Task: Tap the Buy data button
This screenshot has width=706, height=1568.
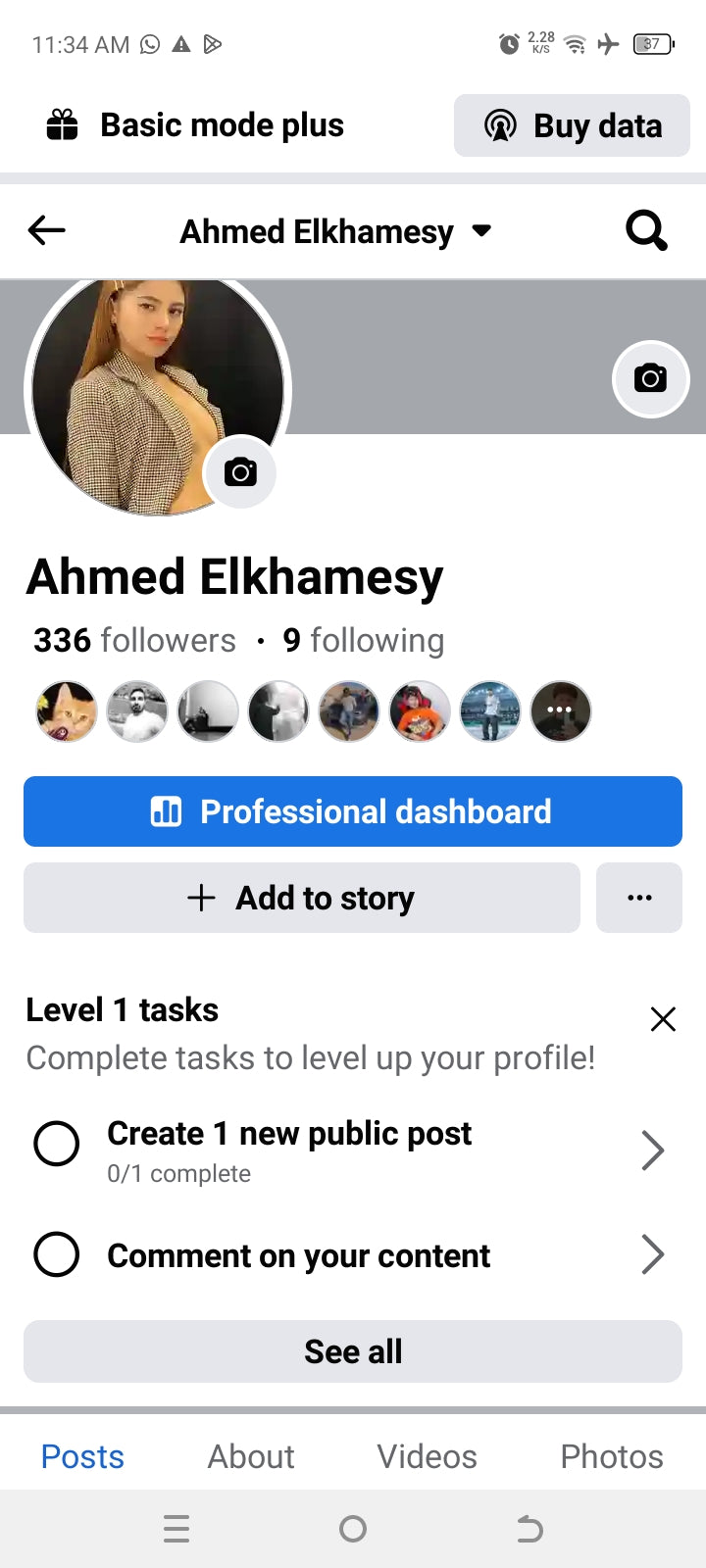Action: click(572, 125)
